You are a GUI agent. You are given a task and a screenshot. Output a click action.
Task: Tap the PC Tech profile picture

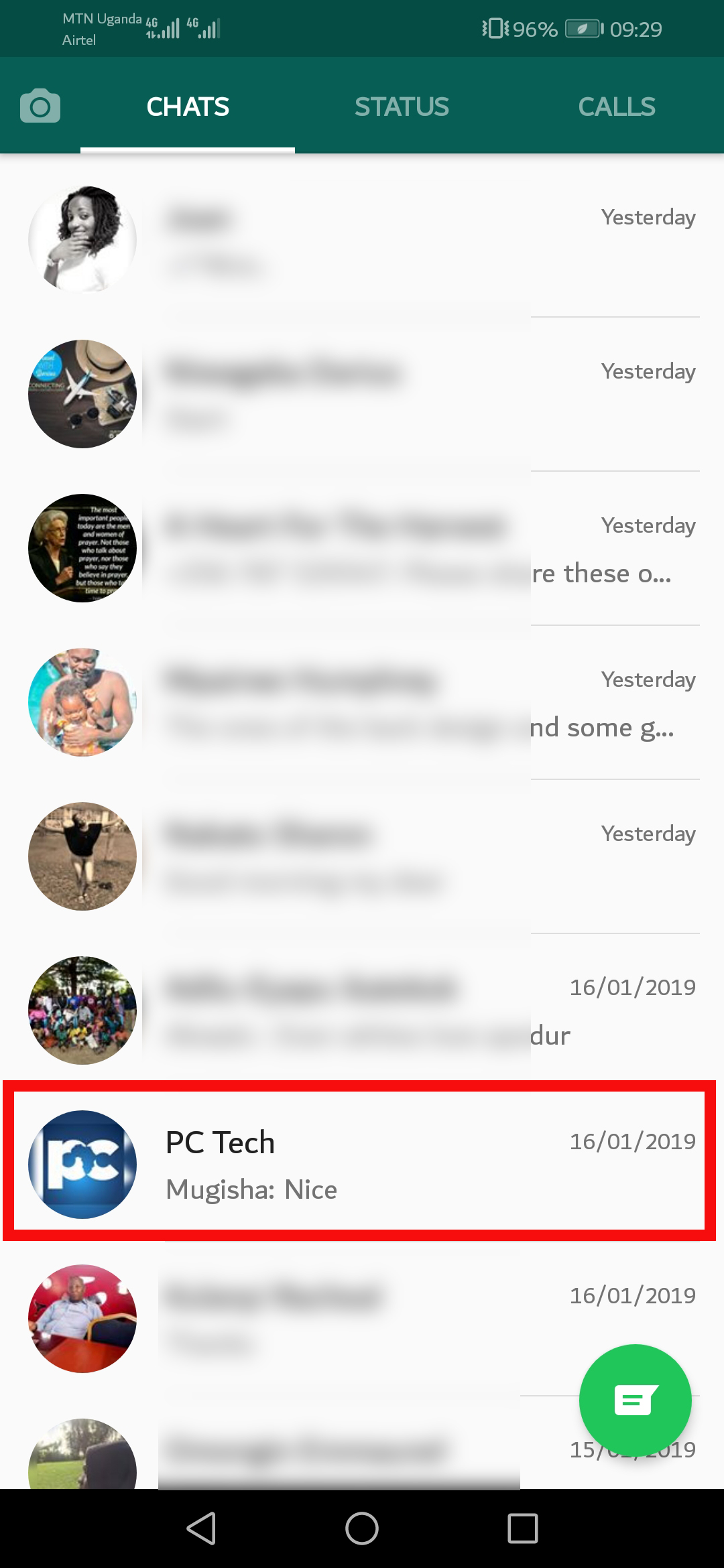82,1165
